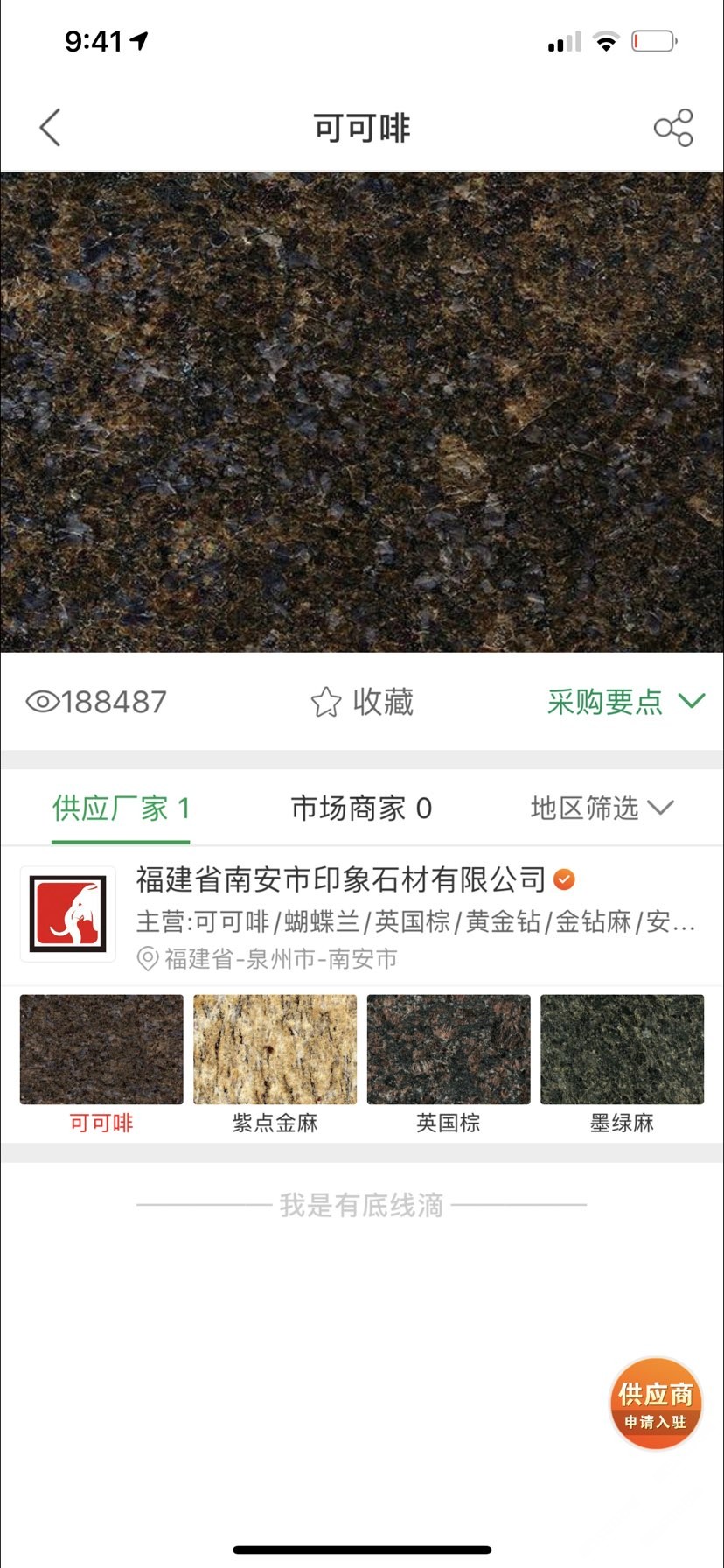
Task: Open the large 可可啡 stone image
Action: [x=362, y=412]
